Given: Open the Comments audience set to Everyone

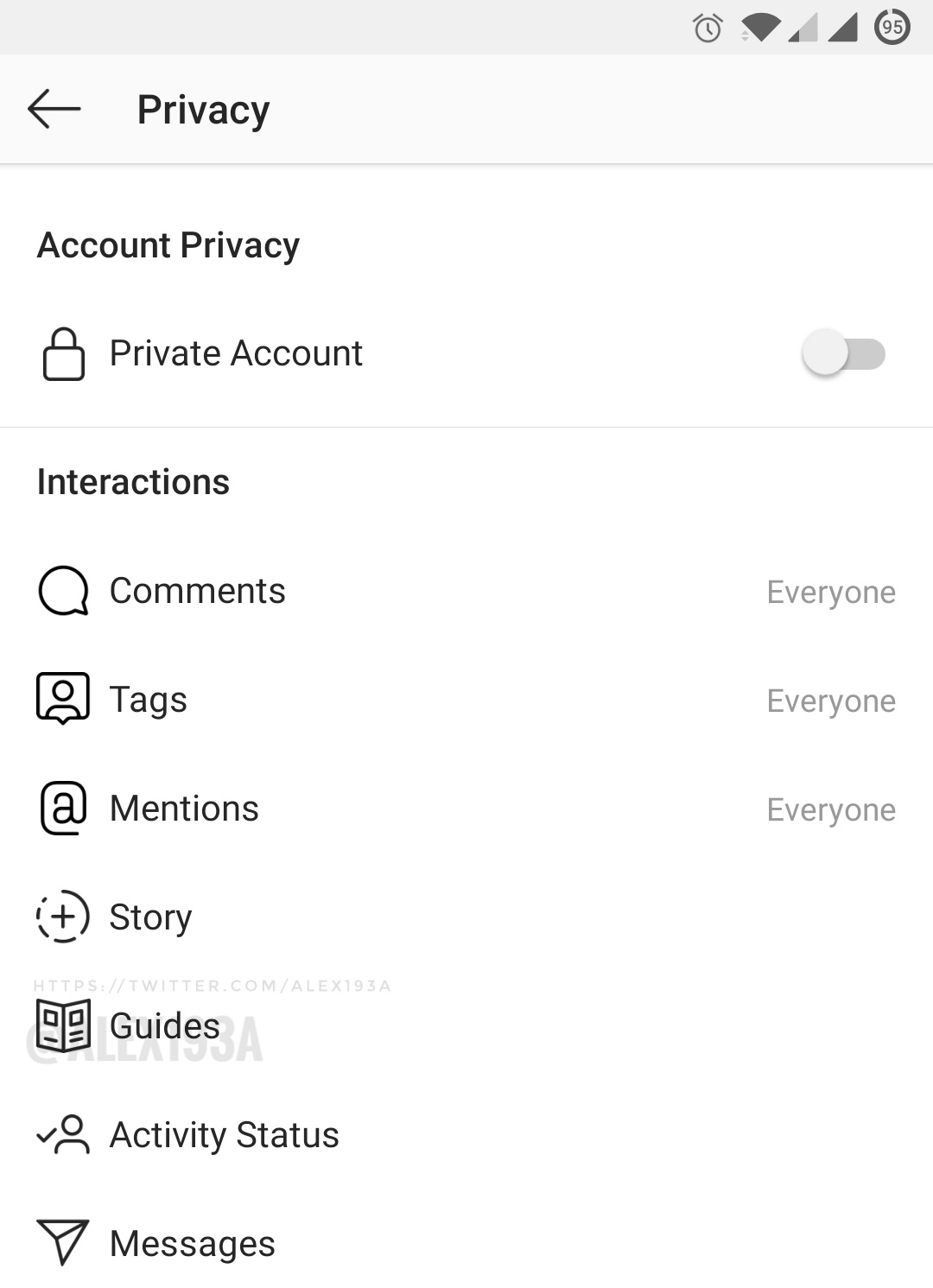Looking at the screenshot, I should (830, 591).
